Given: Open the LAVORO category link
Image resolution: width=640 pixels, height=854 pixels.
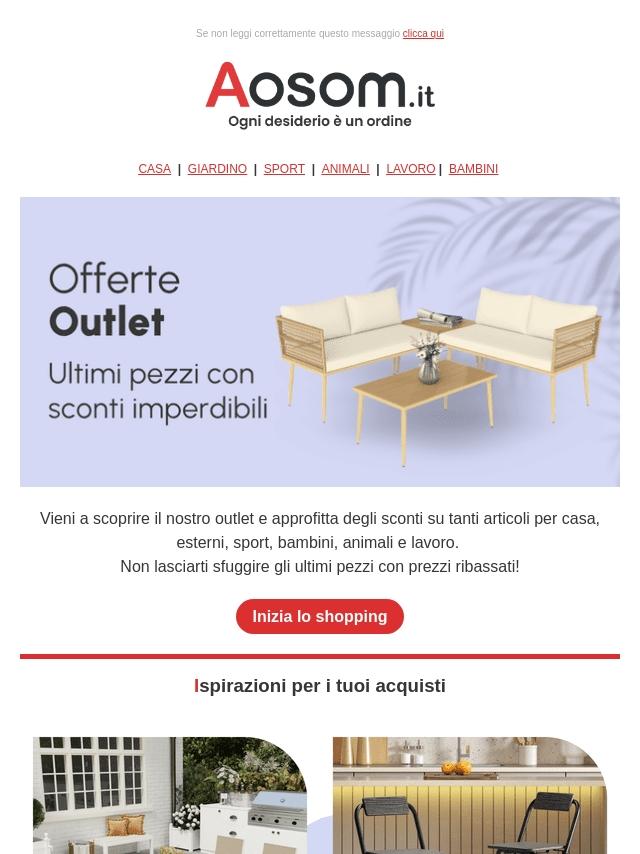Looking at the screenshot, I should (x=411, y=169).
